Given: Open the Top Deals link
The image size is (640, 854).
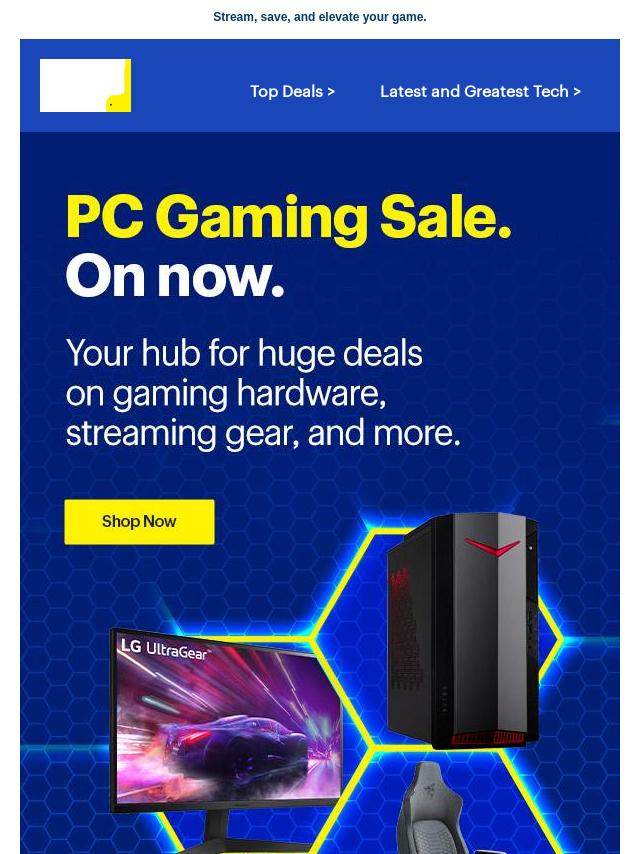Looking at the screenshot, I should coord(292,91).
